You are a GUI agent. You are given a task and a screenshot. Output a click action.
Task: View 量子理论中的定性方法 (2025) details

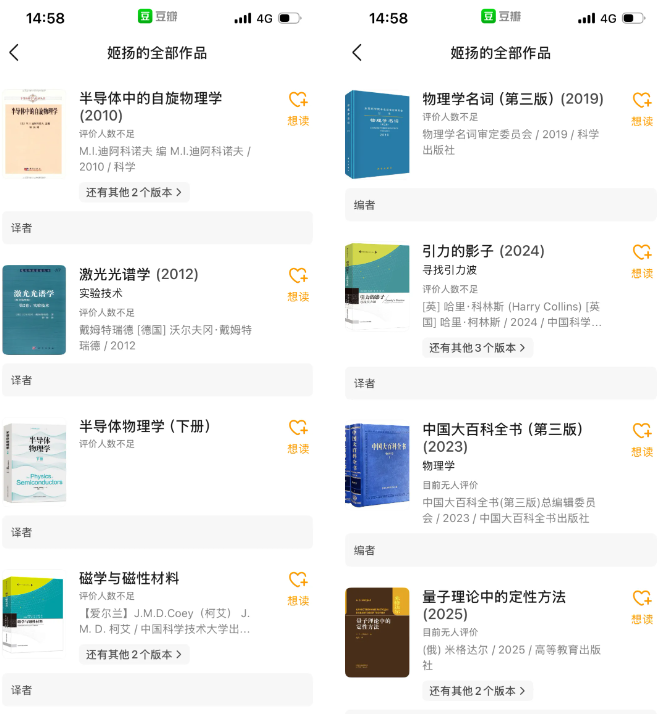point(494,605)
